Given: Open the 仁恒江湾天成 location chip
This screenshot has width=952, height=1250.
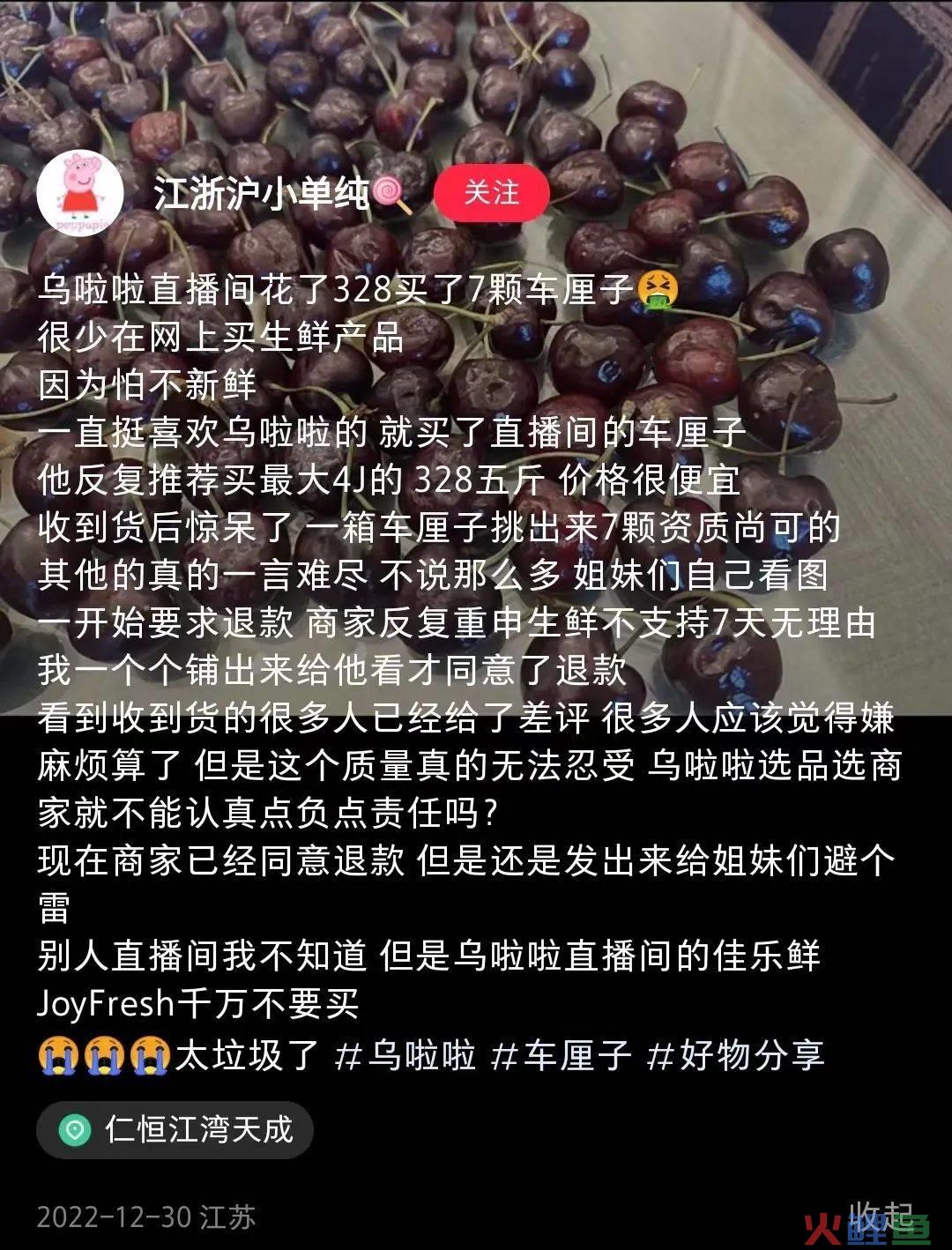Looking at the screenshot, I should pos(175,1129).
